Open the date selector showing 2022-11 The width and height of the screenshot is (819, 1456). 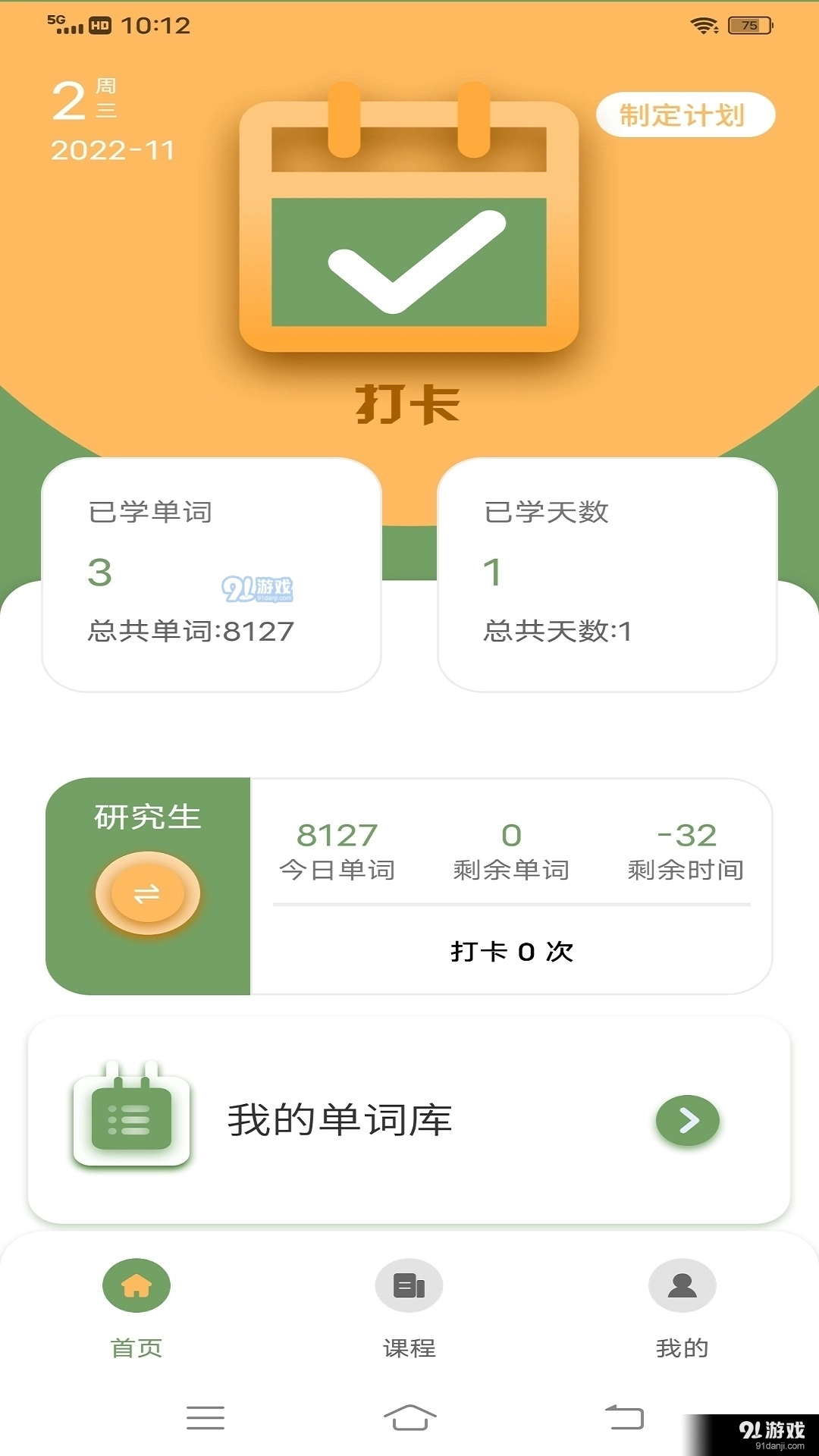point(112,151)
